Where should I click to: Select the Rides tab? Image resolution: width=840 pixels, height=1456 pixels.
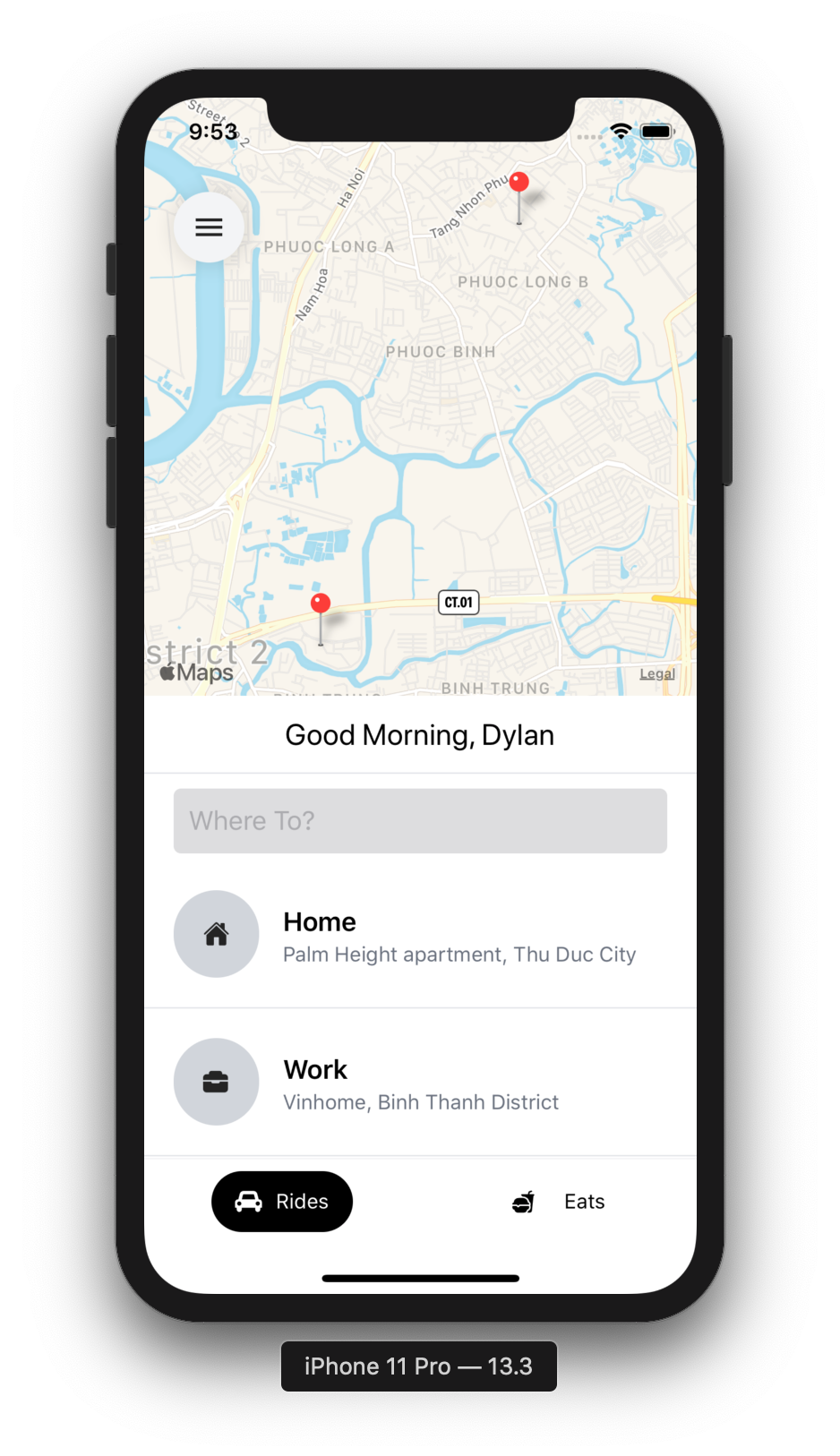[282, 1202]
